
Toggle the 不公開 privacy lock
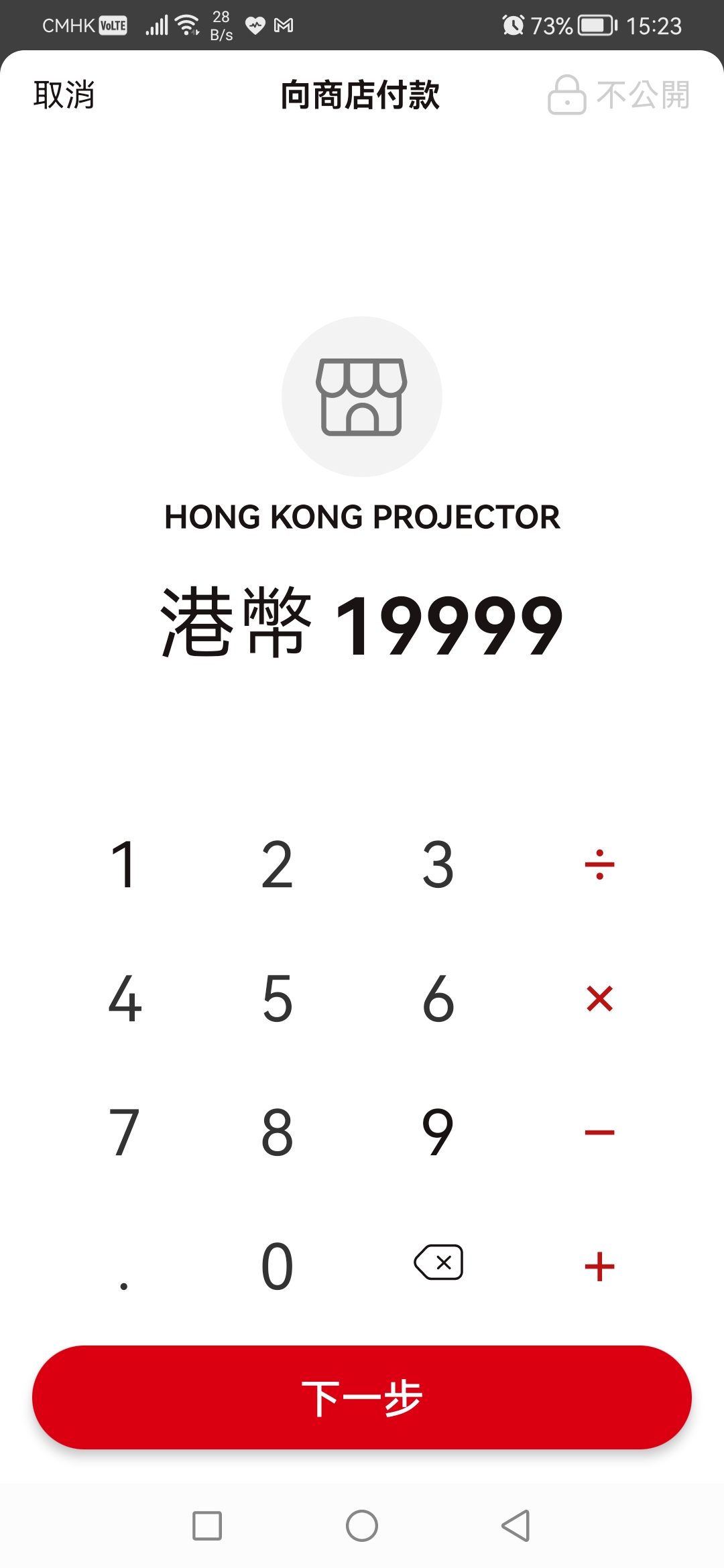(619, 94)
